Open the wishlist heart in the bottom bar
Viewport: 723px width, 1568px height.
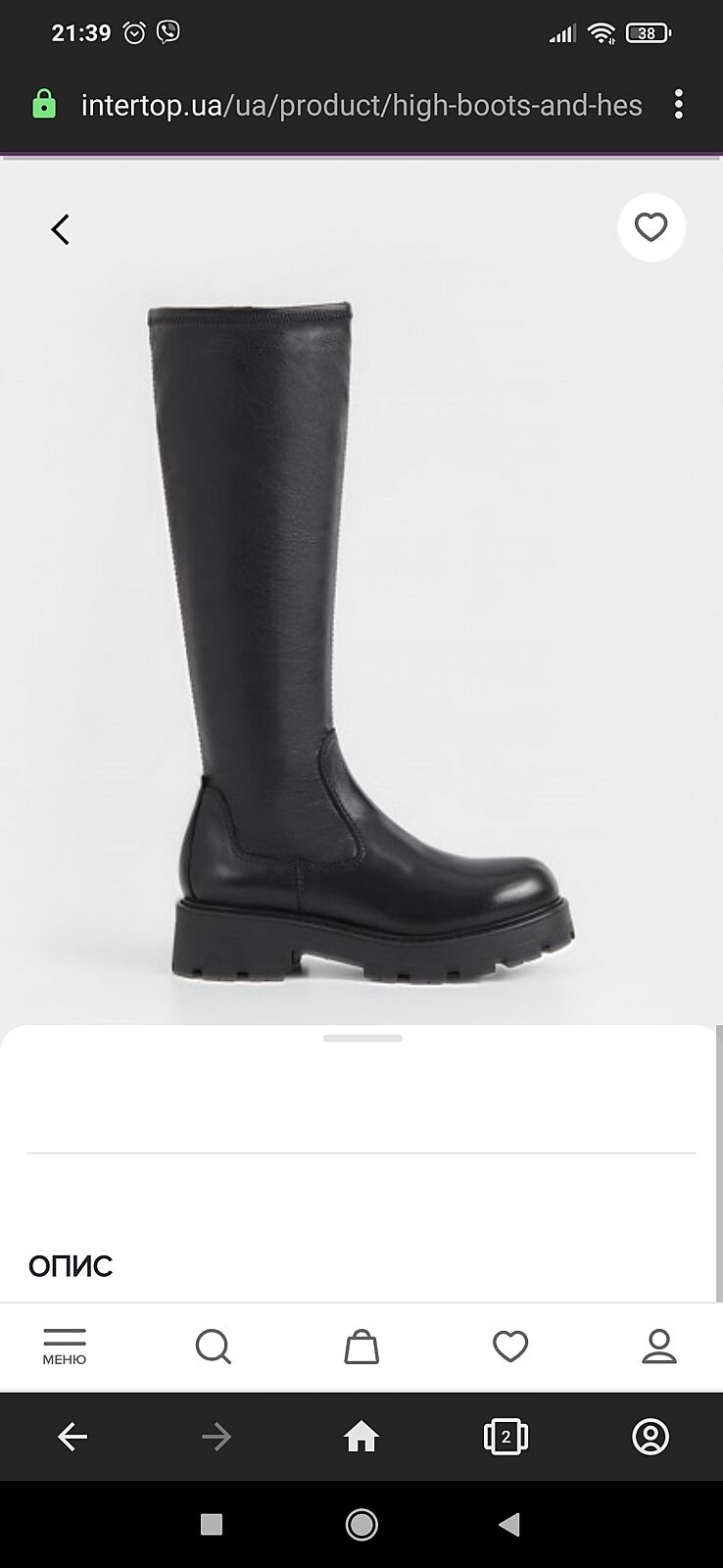pos(510,1347)
